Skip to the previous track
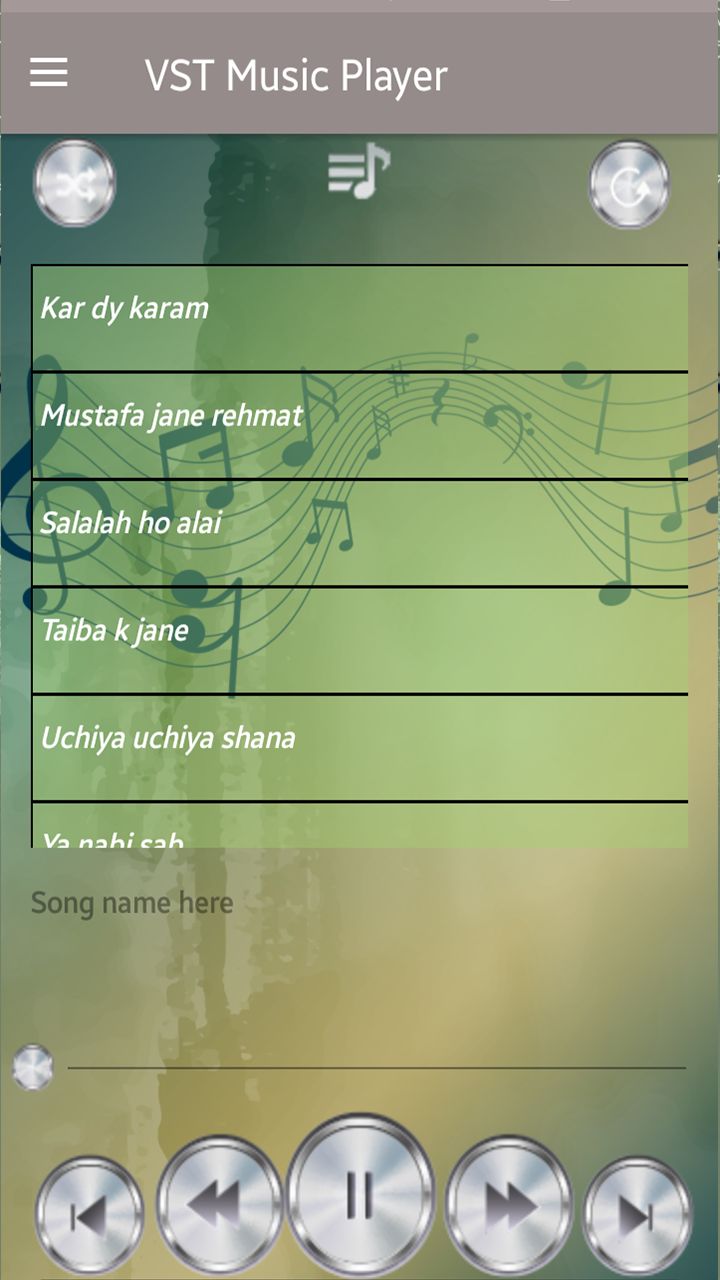The height and width of the screenshot is (1280, 720). point(89,1215)
